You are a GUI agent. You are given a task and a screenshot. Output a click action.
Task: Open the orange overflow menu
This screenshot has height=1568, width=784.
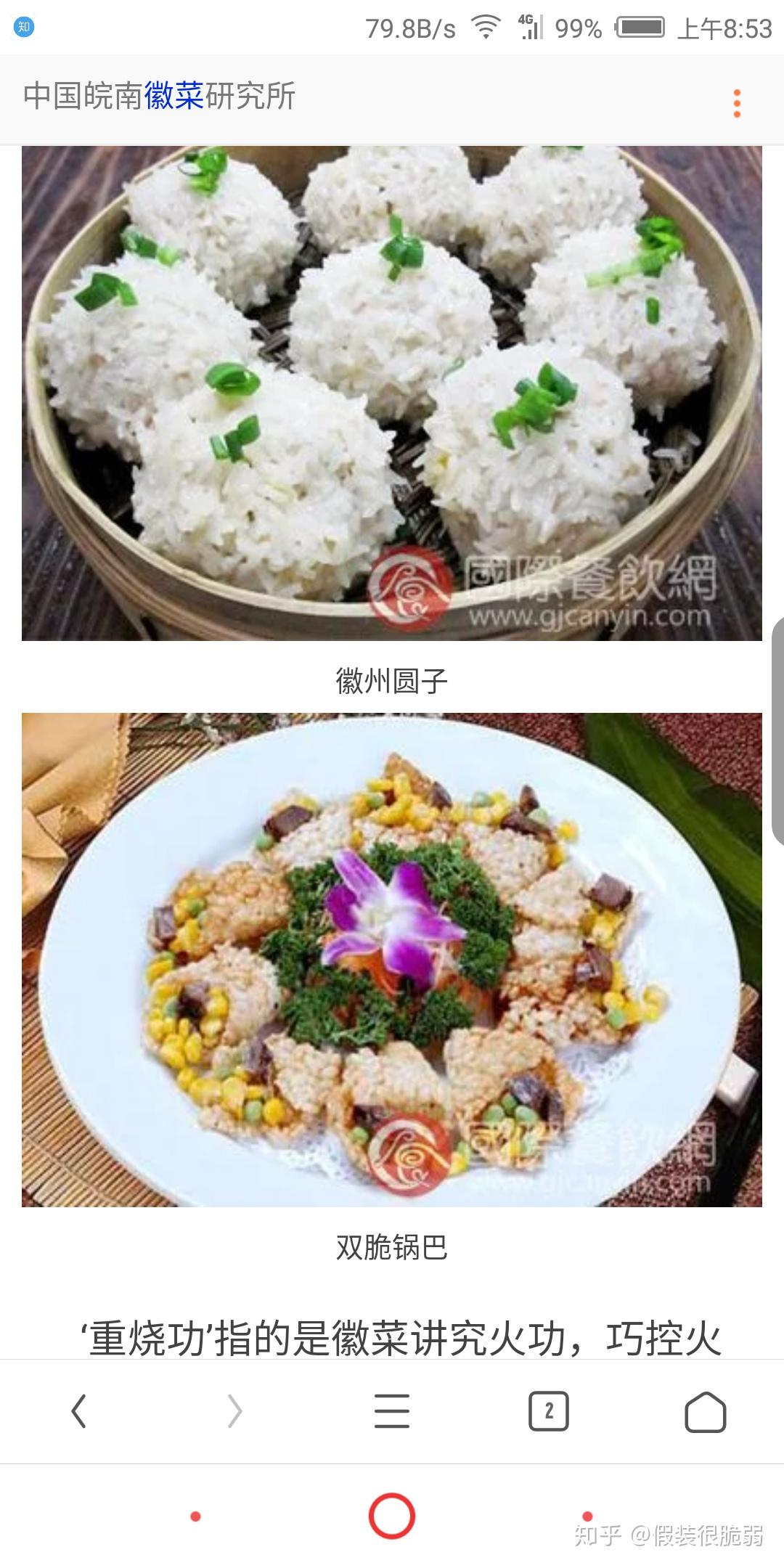[x=737, y=103]
